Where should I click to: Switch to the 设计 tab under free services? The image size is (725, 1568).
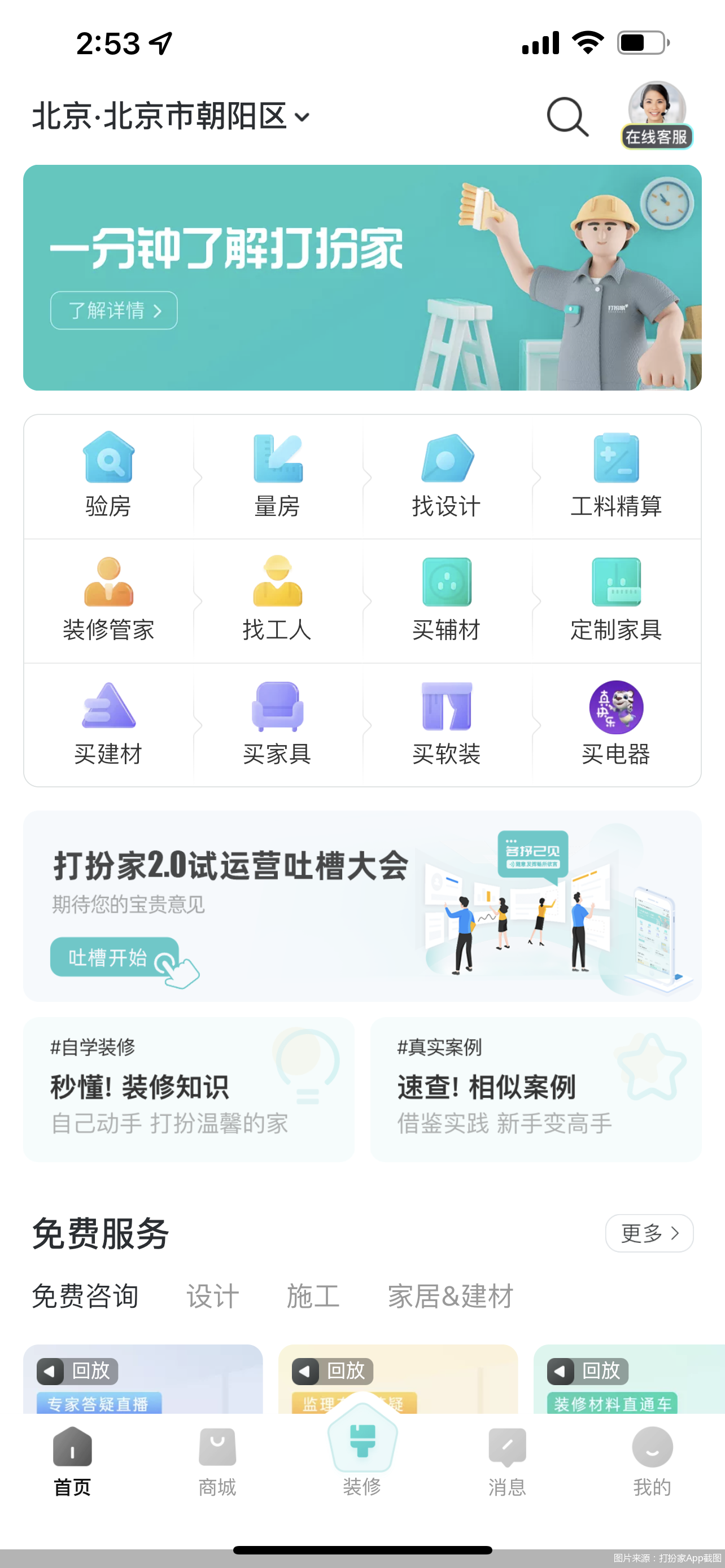tap(211, 1295)
